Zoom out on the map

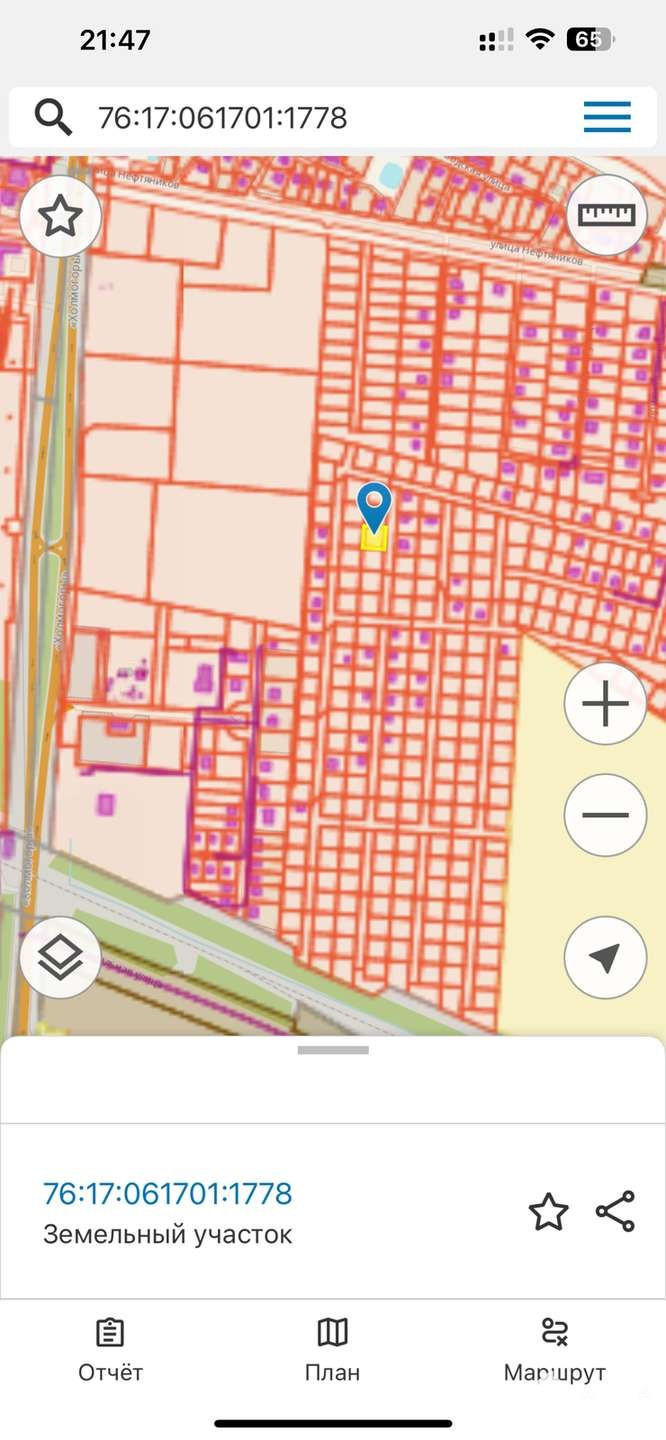click(x=605, y=815)
